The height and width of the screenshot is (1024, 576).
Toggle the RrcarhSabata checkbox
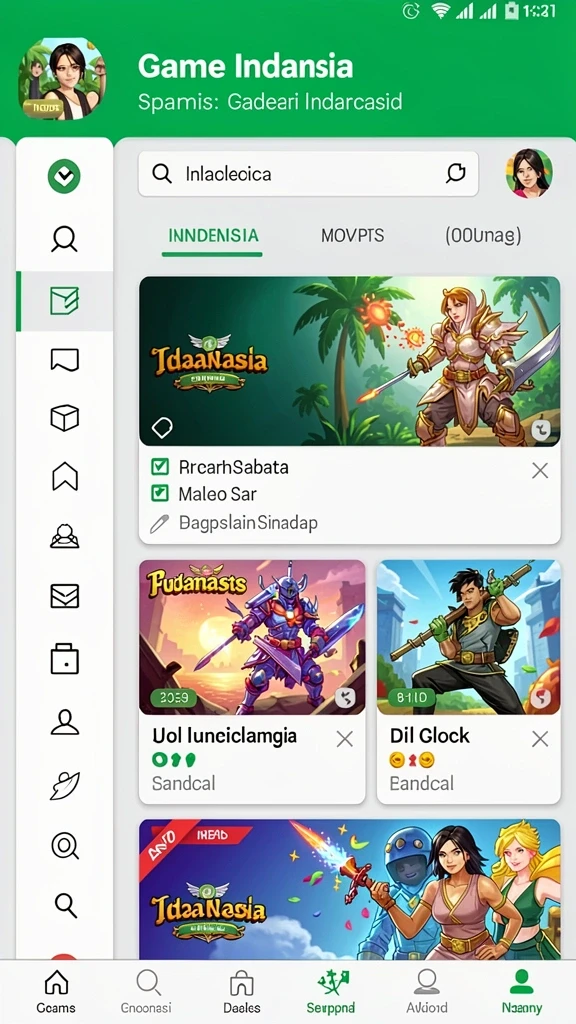160,466
